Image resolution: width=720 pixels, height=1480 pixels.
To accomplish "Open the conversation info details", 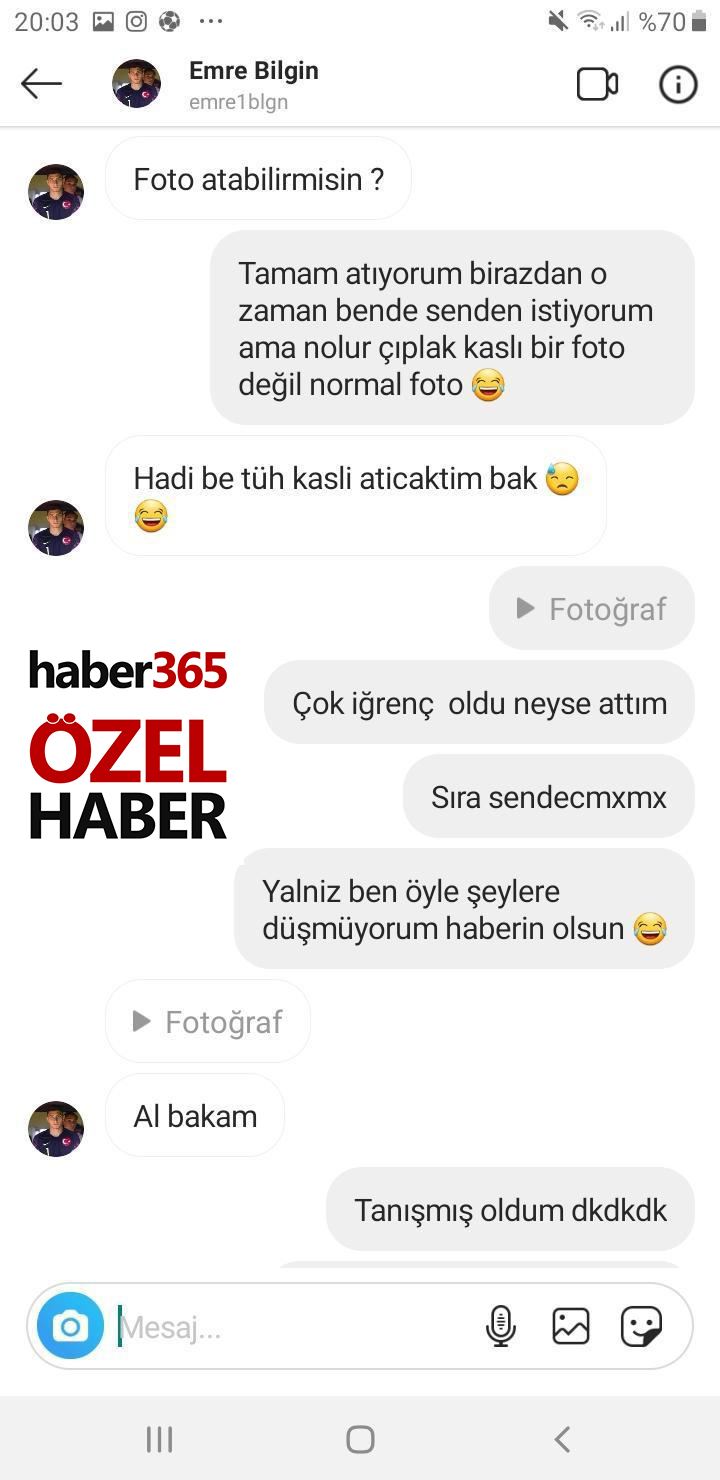I will click(x=677, y=85).
